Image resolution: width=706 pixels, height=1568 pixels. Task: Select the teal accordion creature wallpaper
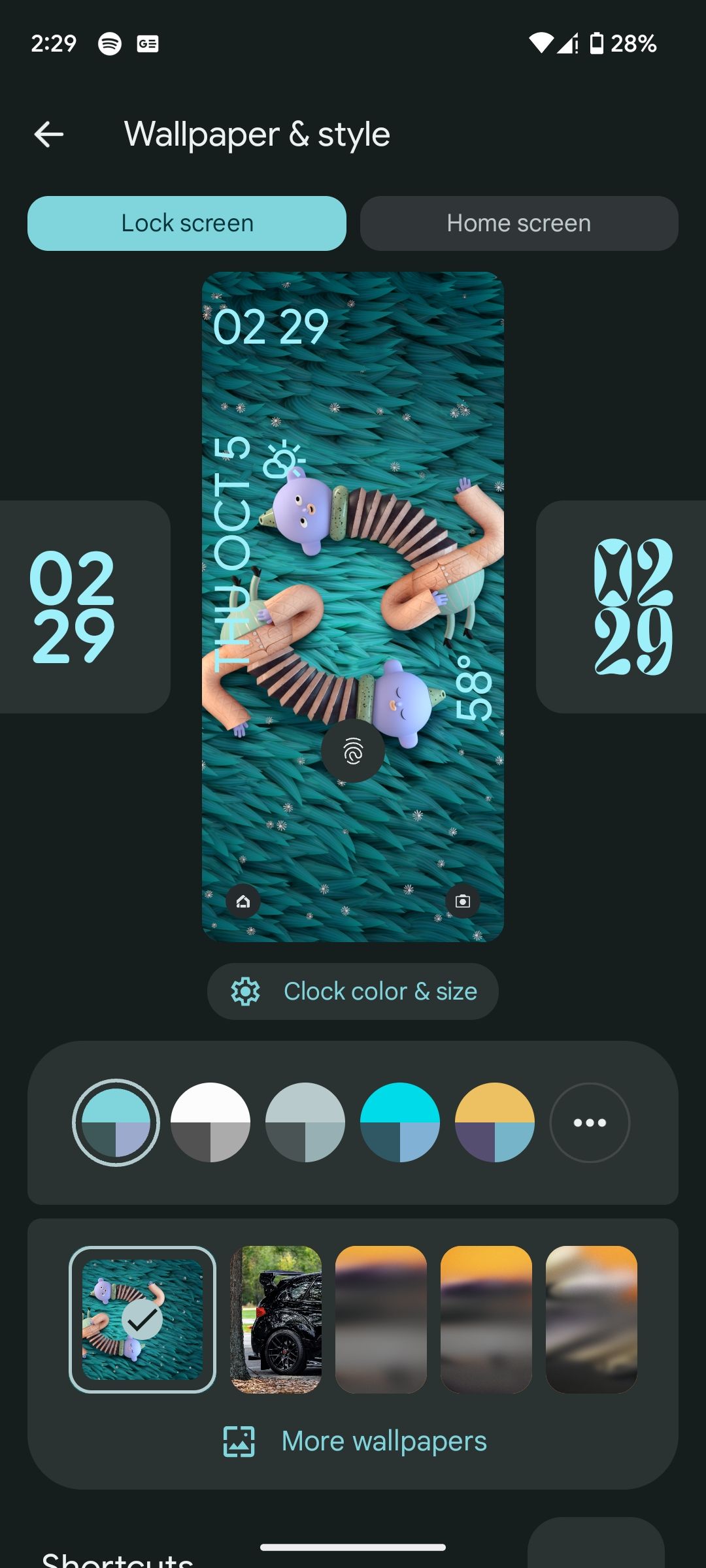(143, 1320)
